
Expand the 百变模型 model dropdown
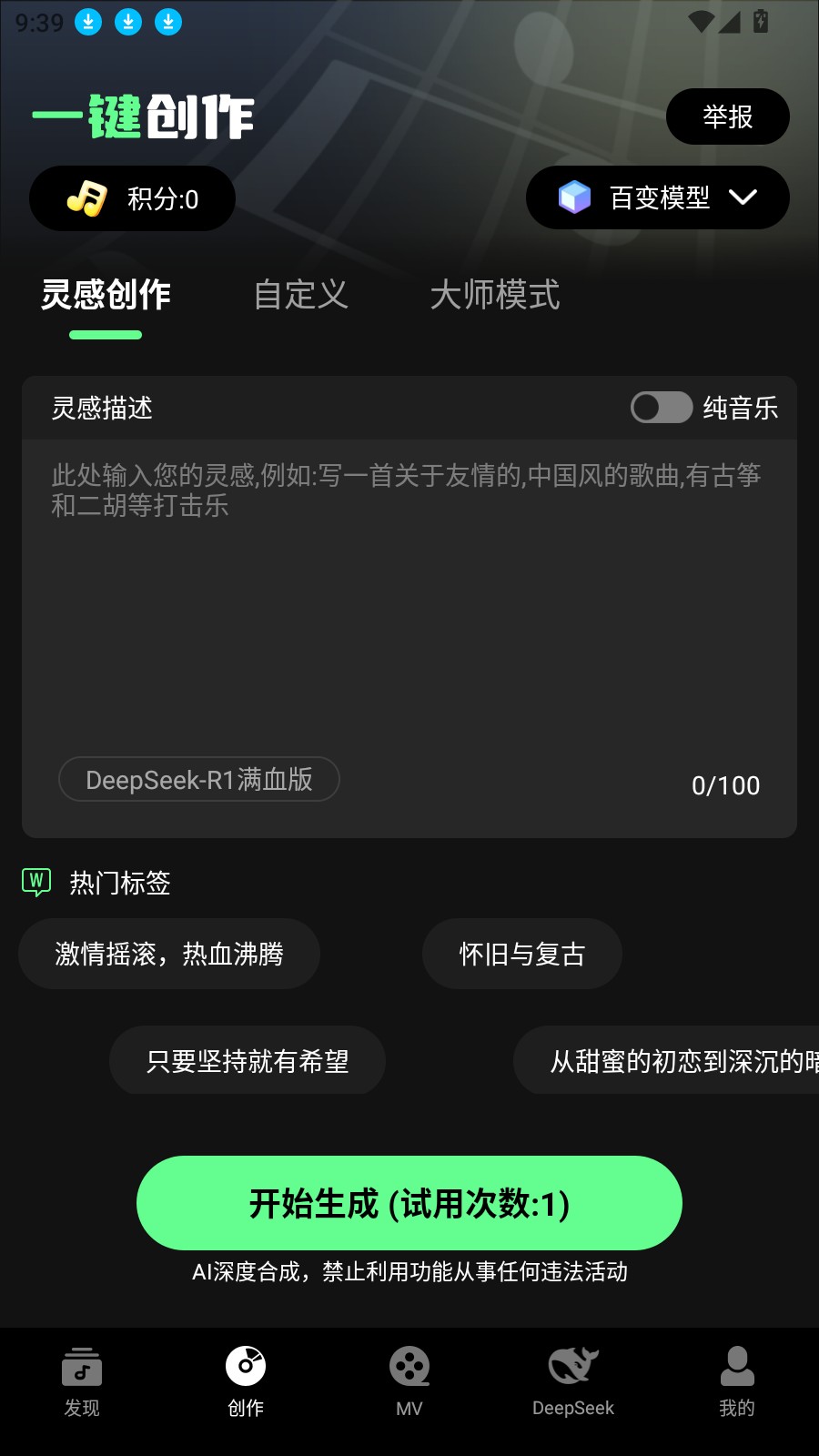coord(657,197)
